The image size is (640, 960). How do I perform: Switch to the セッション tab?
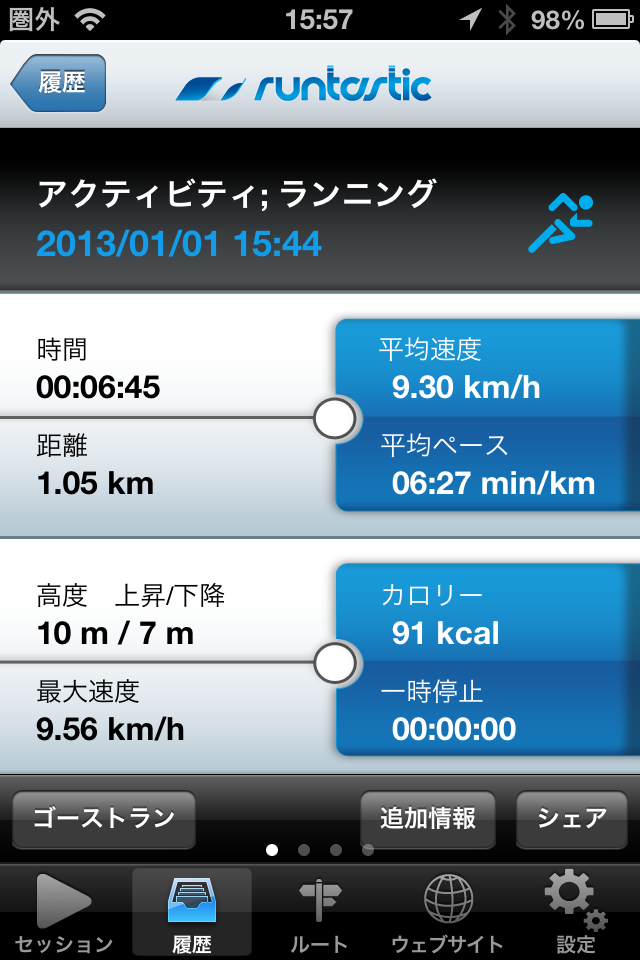[x=64, y=913]
